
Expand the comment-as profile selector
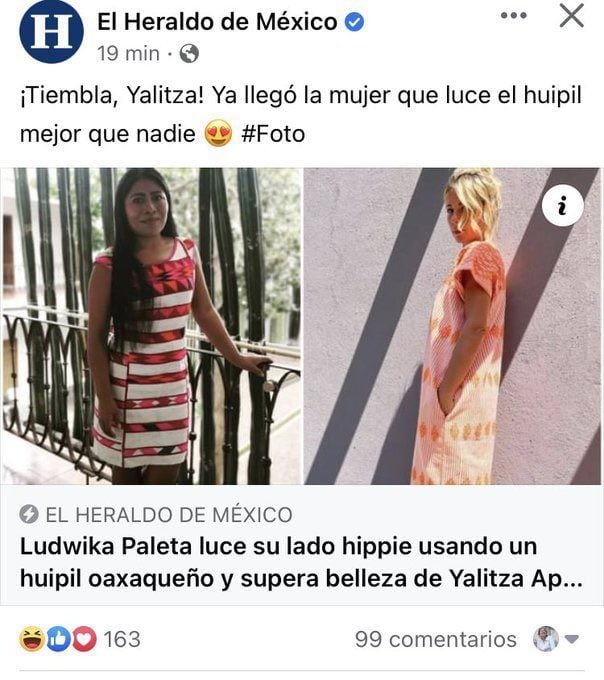(x=558, y=640)
